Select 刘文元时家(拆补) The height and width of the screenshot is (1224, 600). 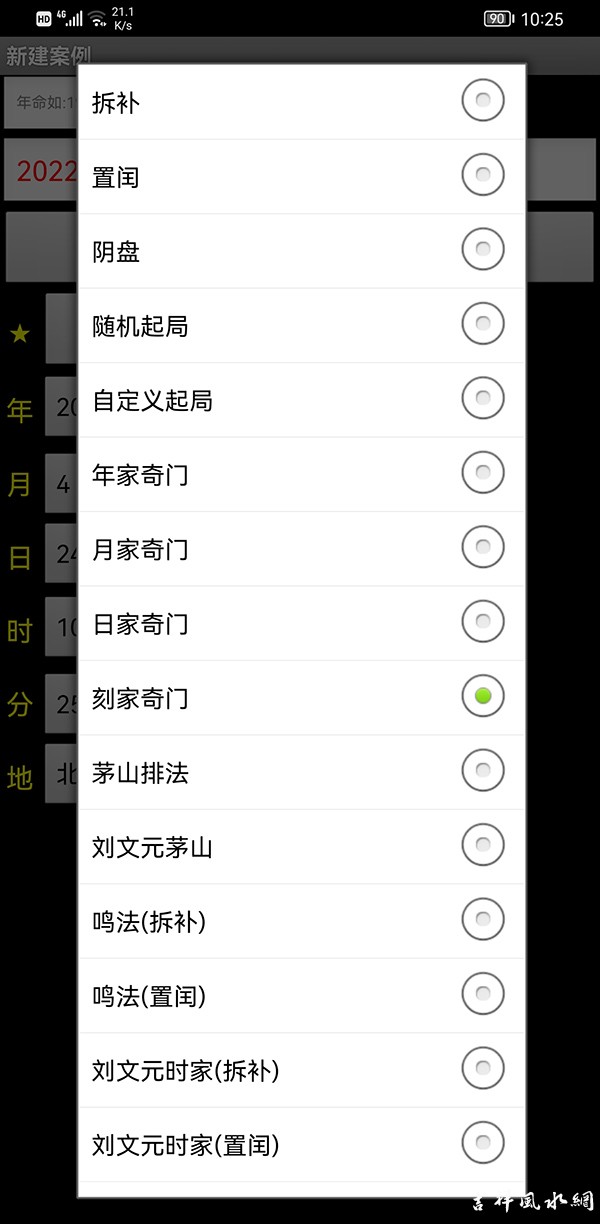(300, 1070)
